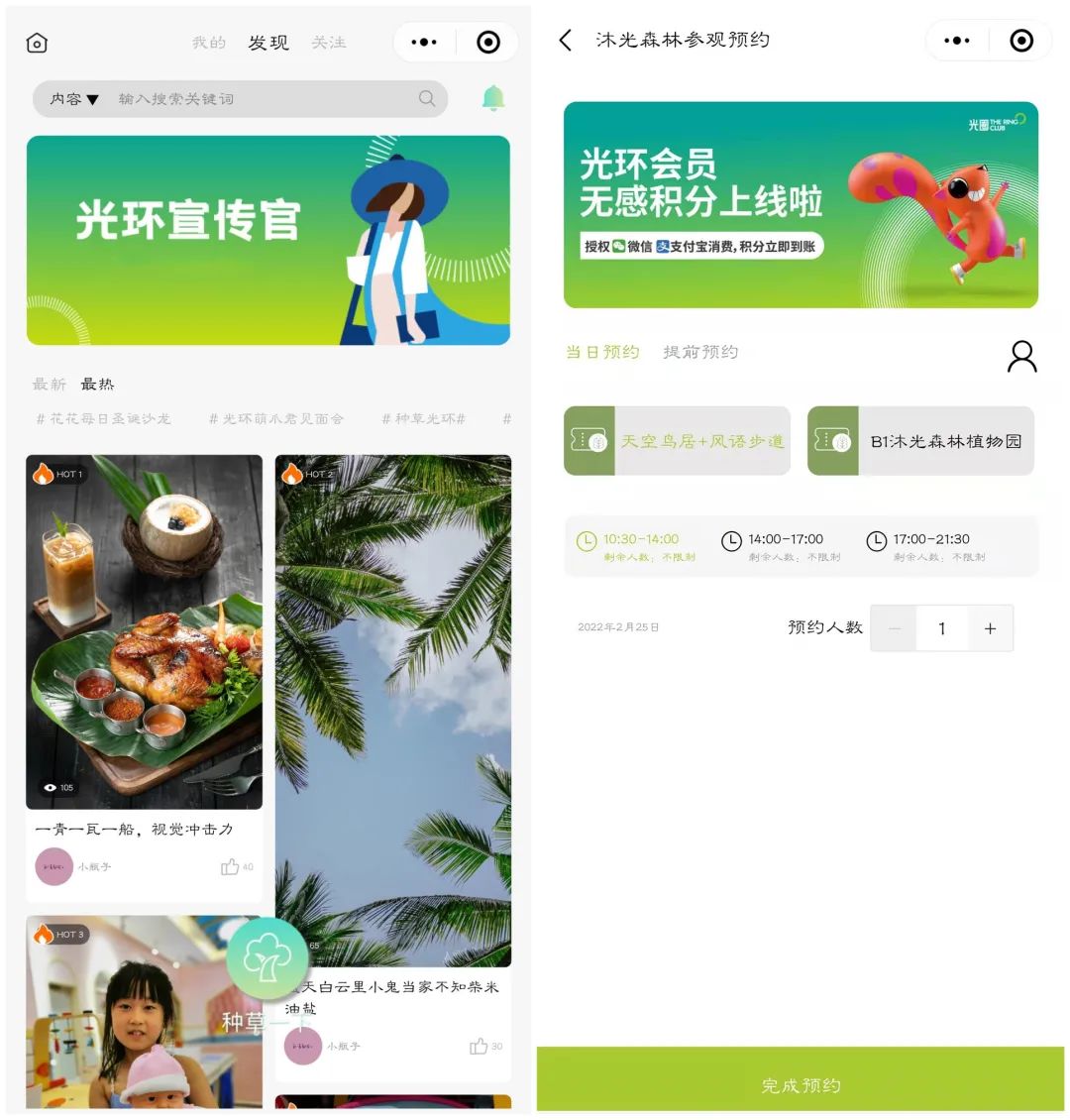Show posts sorted by 最新
1070x1120 pixels.
pyautogui.click(x=50, y=385)
